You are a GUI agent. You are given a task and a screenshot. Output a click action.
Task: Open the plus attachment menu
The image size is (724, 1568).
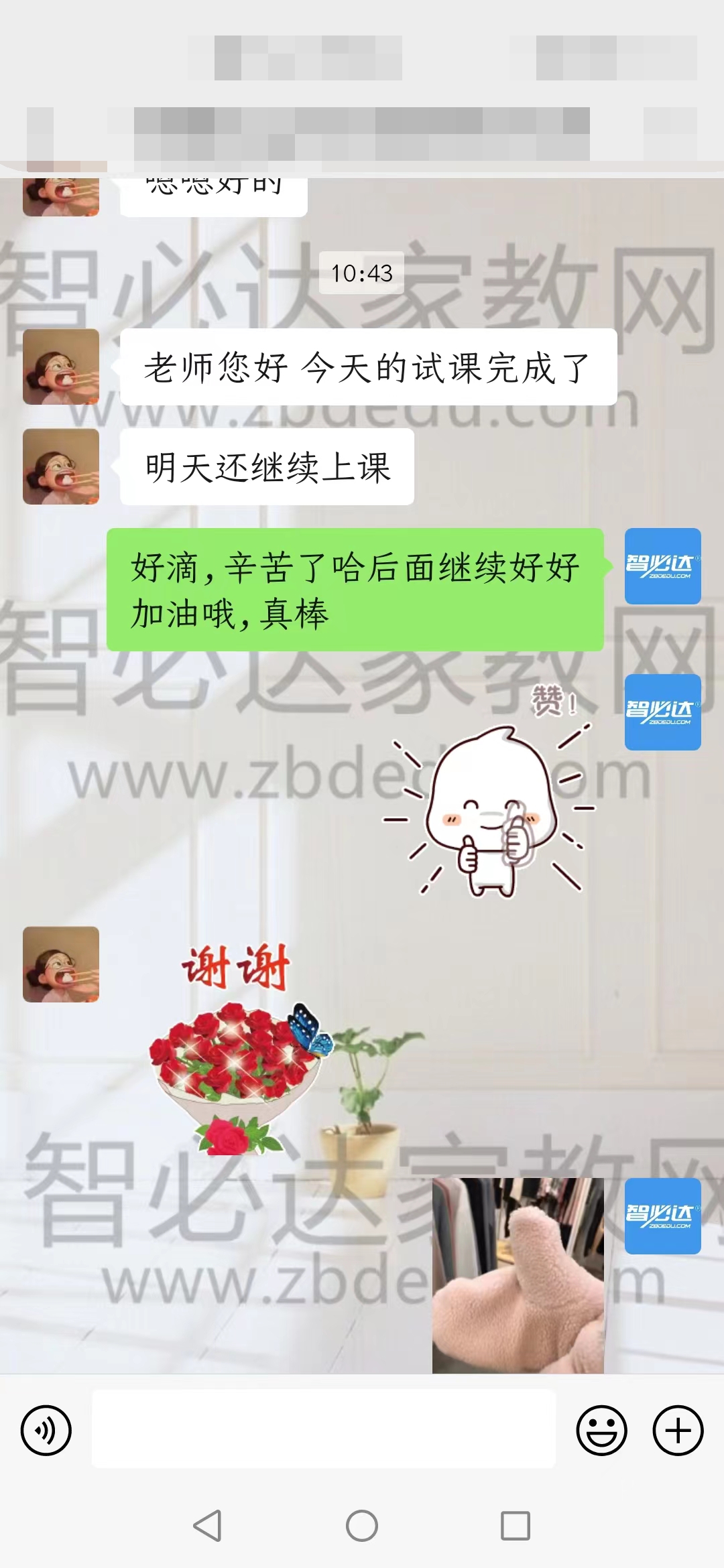pos(678,1430)
